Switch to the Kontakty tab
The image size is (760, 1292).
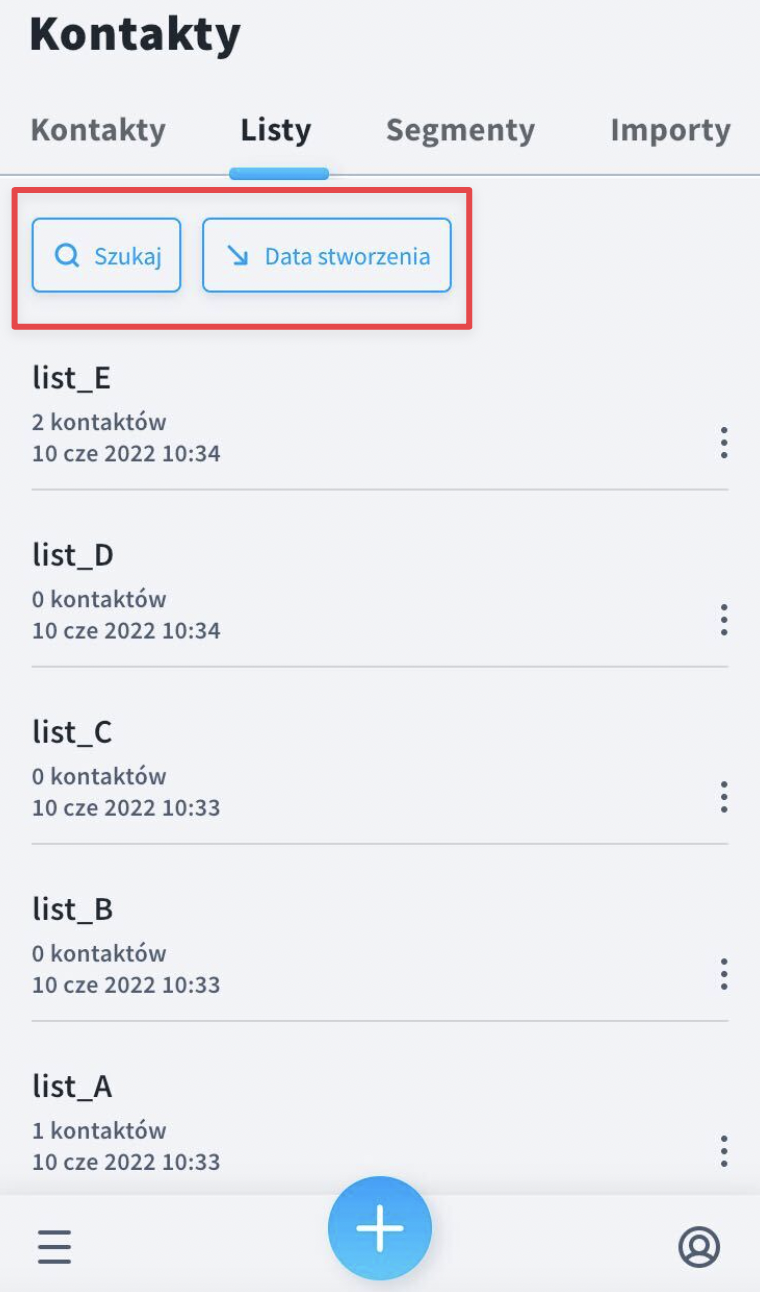coord(98,130)
